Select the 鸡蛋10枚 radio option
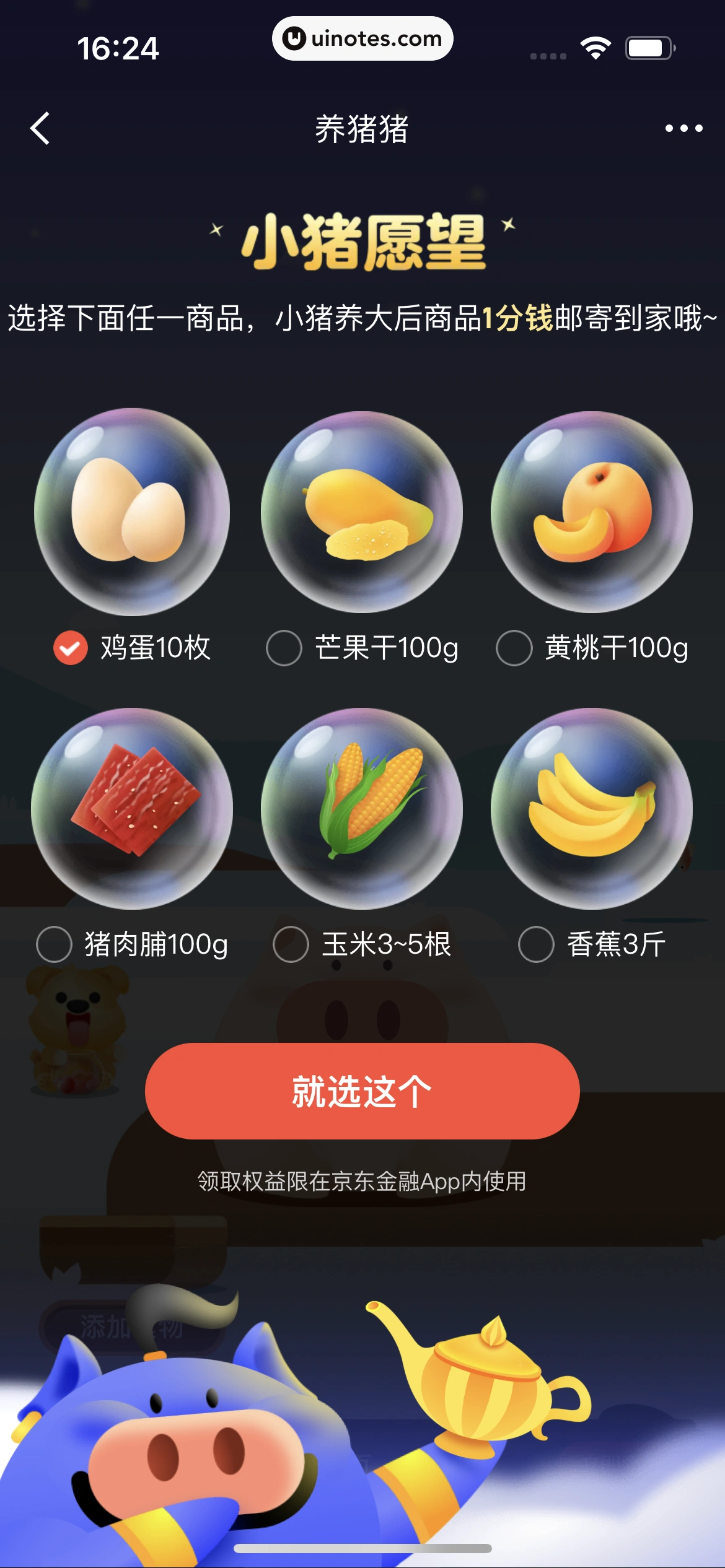Screen dimensions: 725x1568 (x=71, y=648)
